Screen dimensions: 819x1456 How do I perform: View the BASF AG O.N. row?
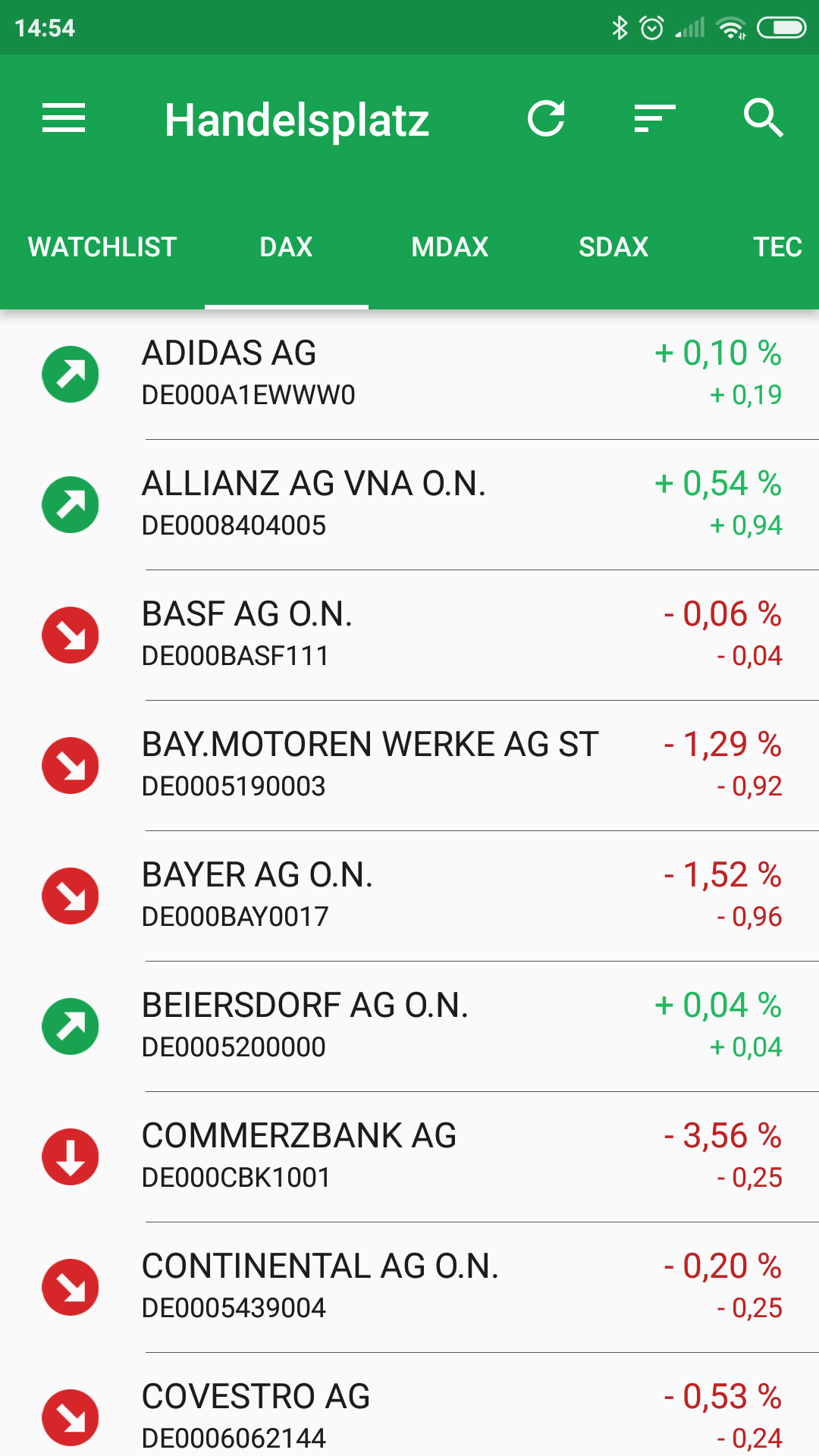click(409, 635)
